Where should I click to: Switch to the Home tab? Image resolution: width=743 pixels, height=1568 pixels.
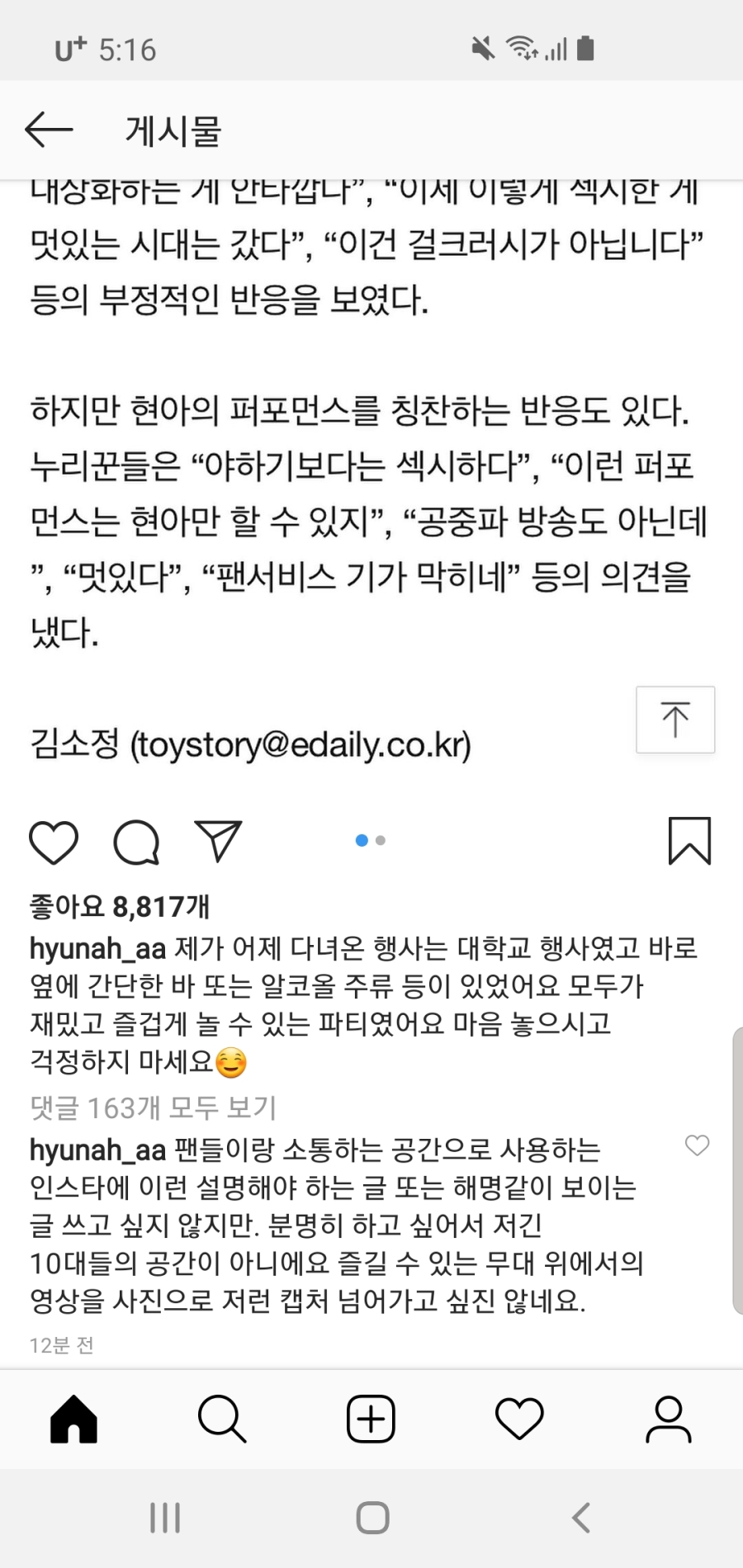pyautogui.click(x=74, y=1419)
